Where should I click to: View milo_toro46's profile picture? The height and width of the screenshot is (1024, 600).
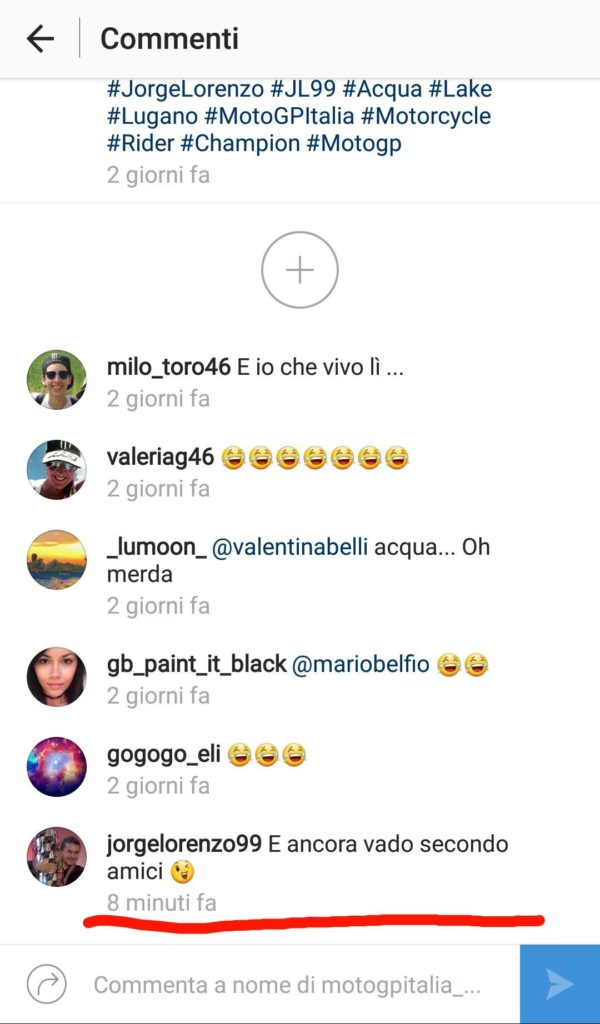coord(56,379)
